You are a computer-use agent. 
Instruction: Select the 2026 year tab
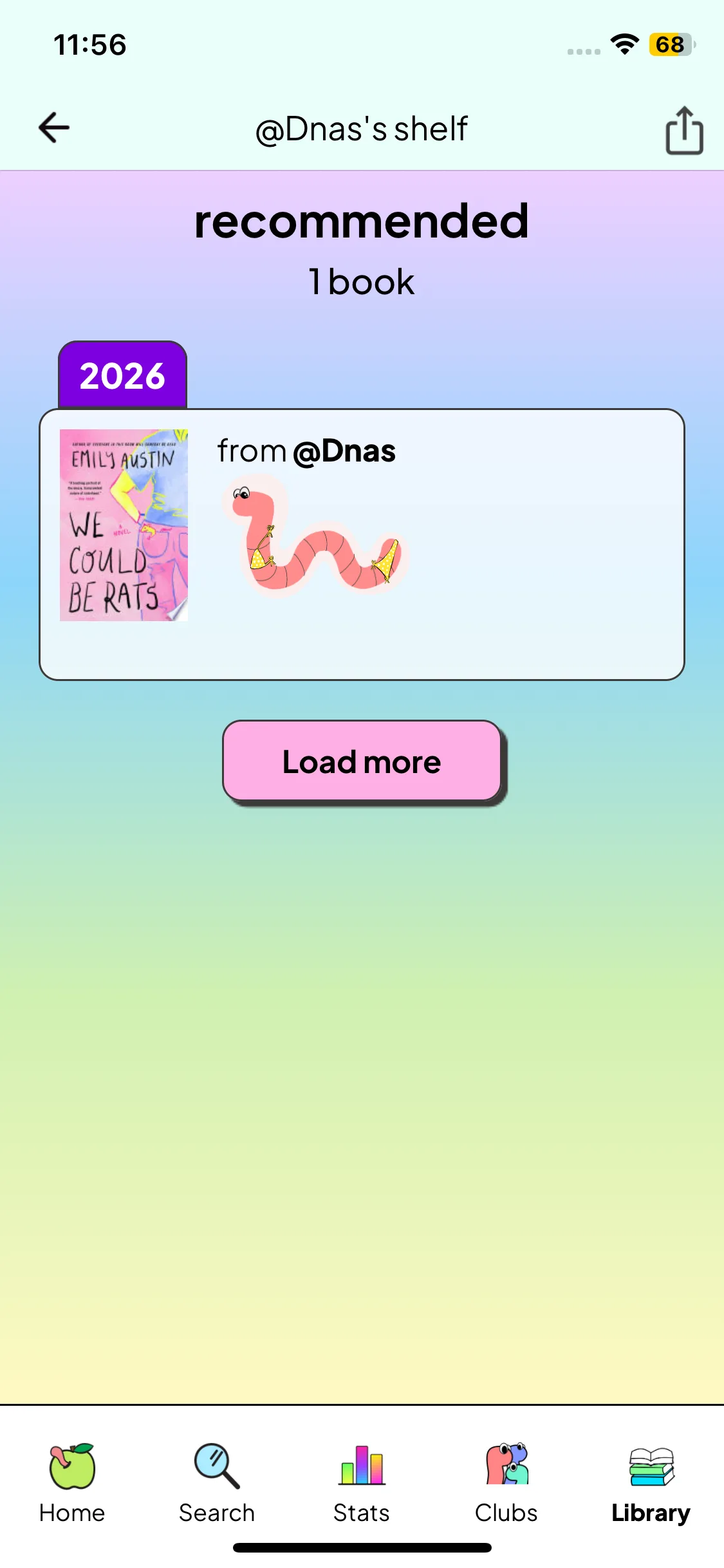122,376
